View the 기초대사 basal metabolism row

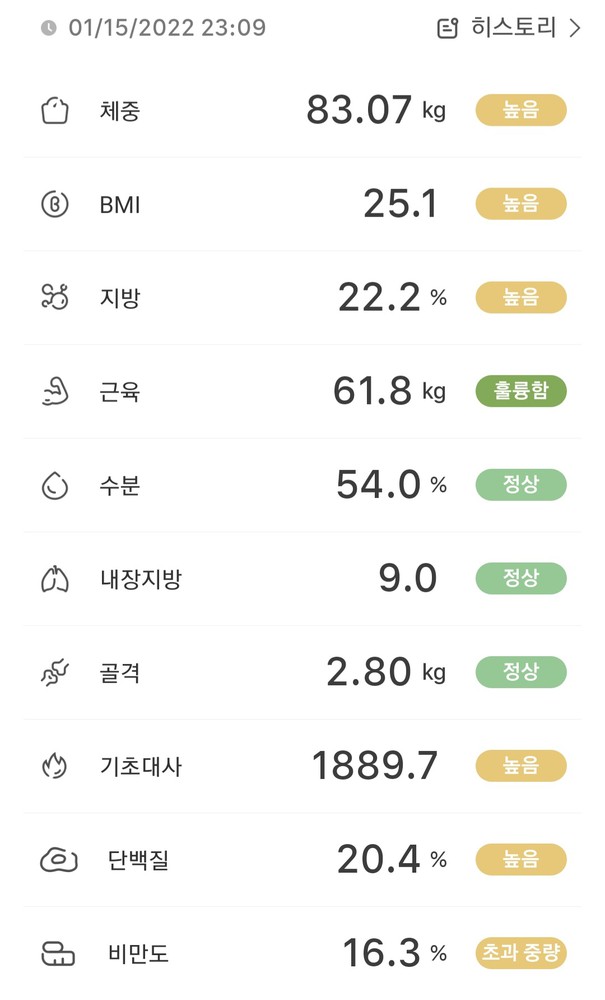[302, 766]
